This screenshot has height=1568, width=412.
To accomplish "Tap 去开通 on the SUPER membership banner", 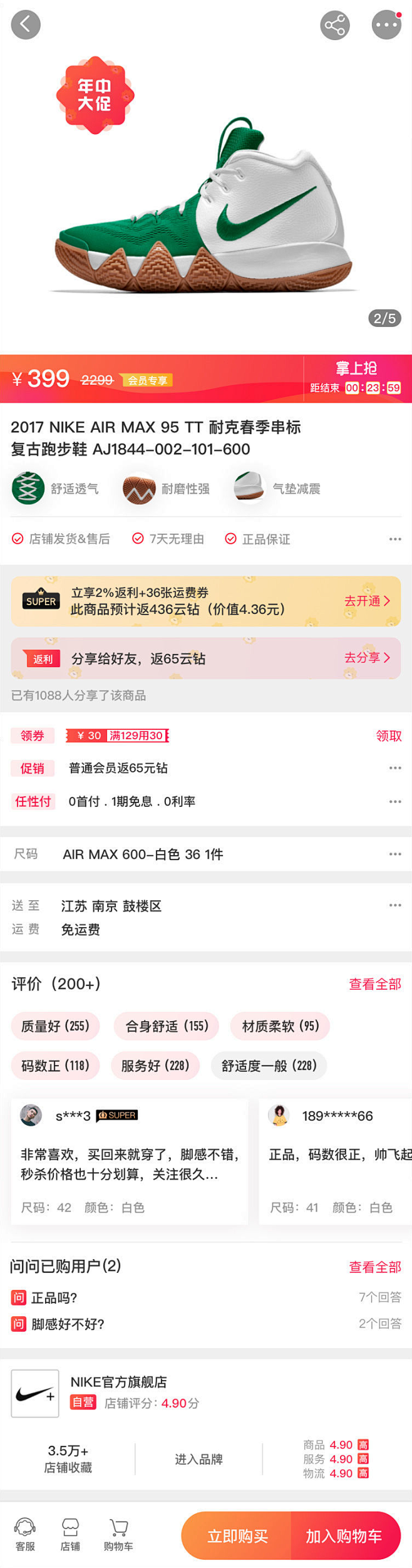I will coord(367,601).
